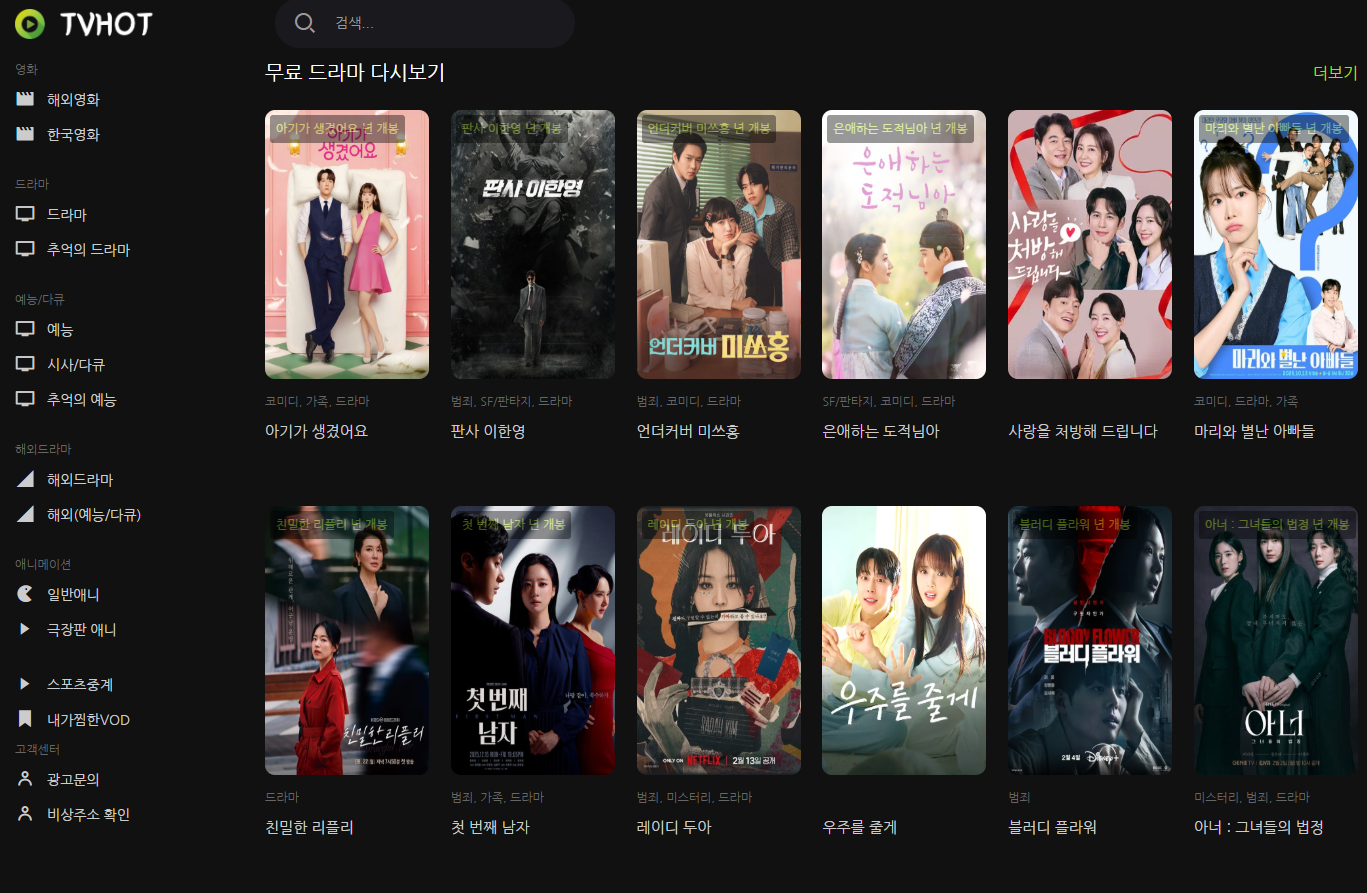Open the 예능 category

click(x=60, y=330)
